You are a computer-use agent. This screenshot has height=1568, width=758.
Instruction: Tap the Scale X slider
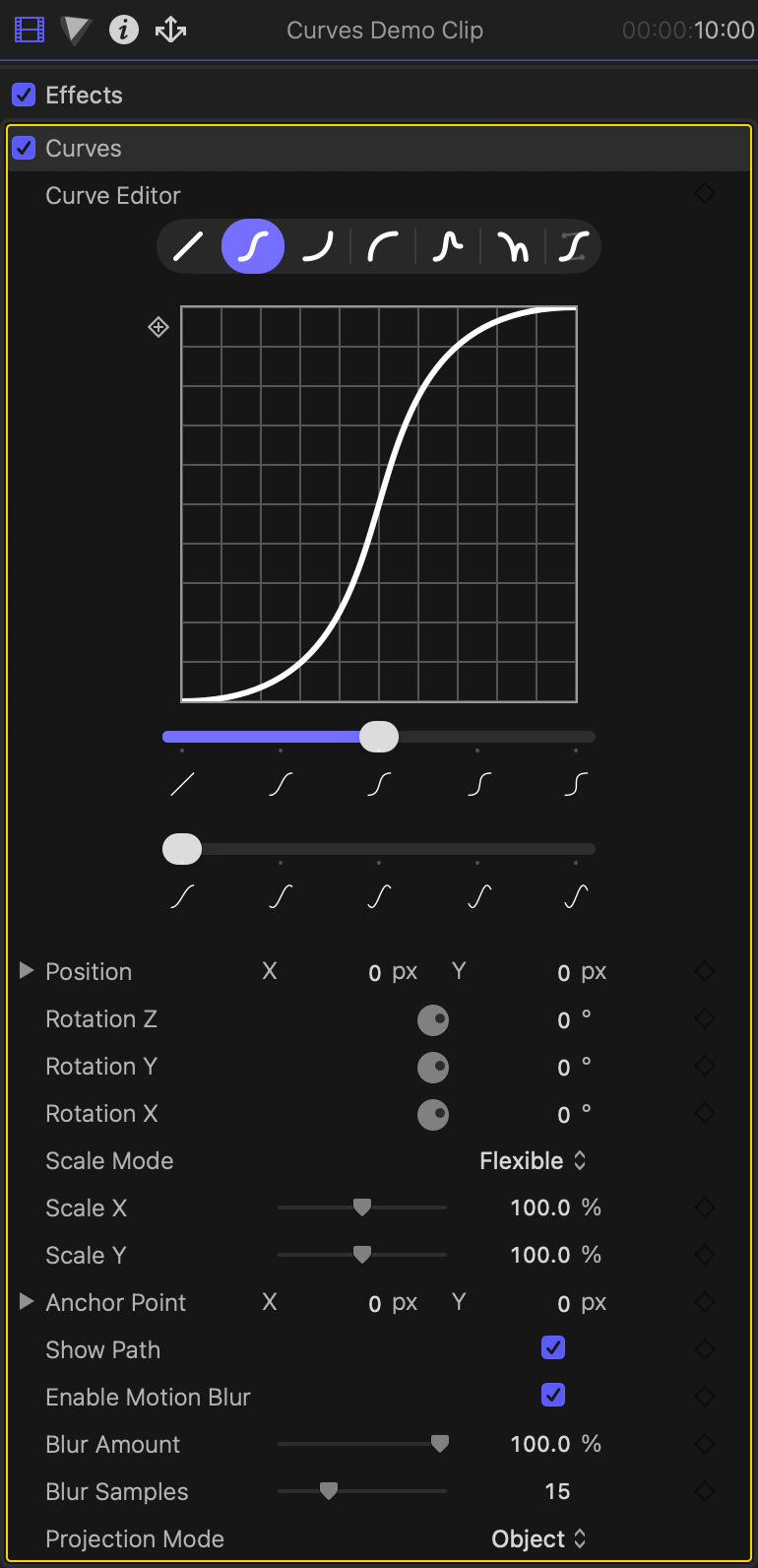[x=361, y=1208]
